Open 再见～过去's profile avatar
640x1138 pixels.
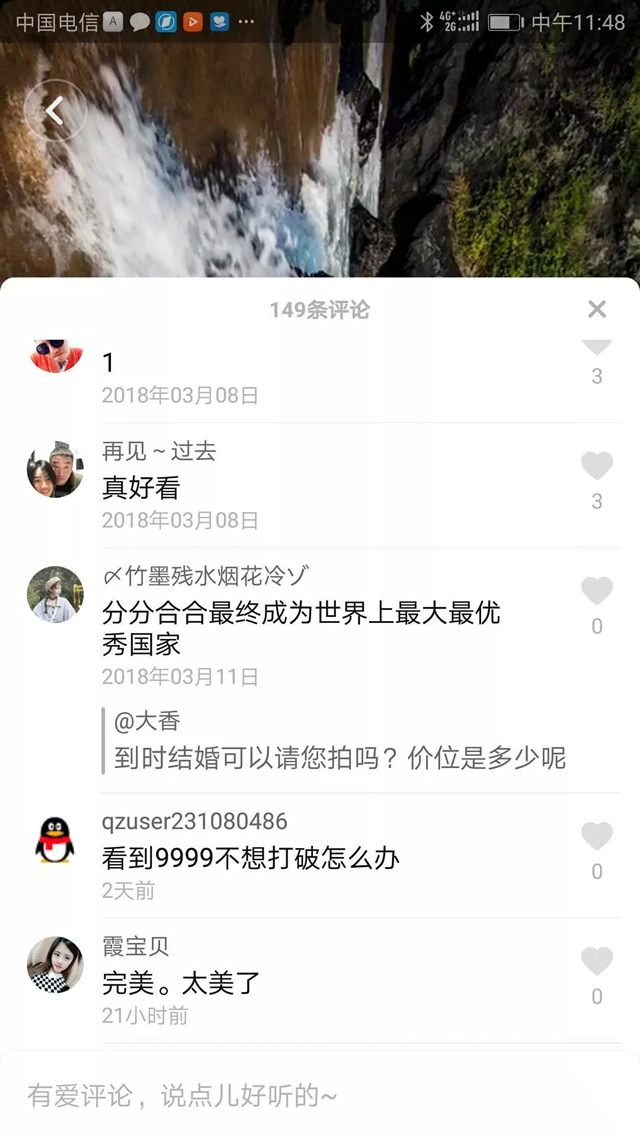tap(55, 469)
